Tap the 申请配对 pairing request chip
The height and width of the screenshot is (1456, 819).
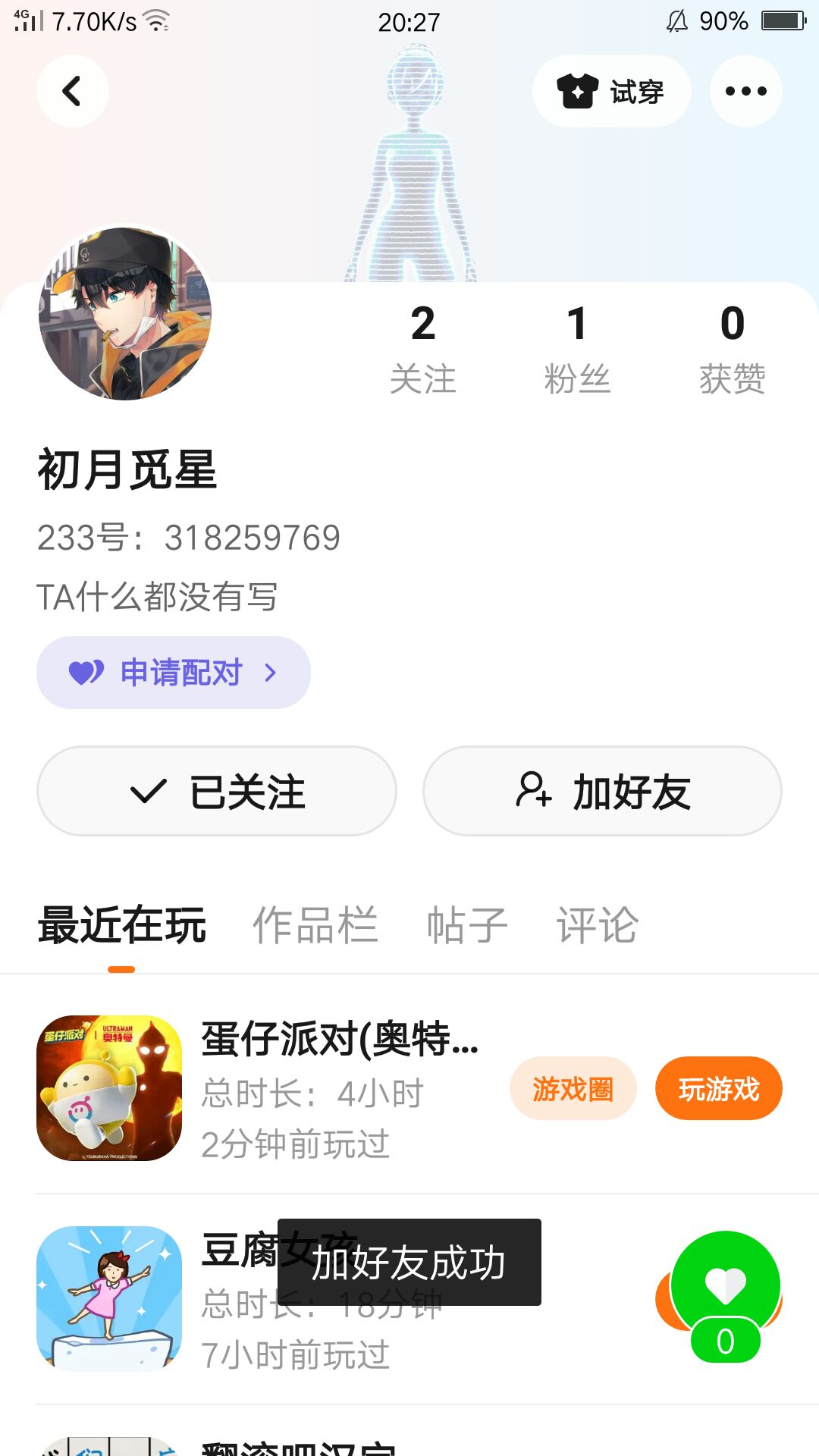click(174, 673)
